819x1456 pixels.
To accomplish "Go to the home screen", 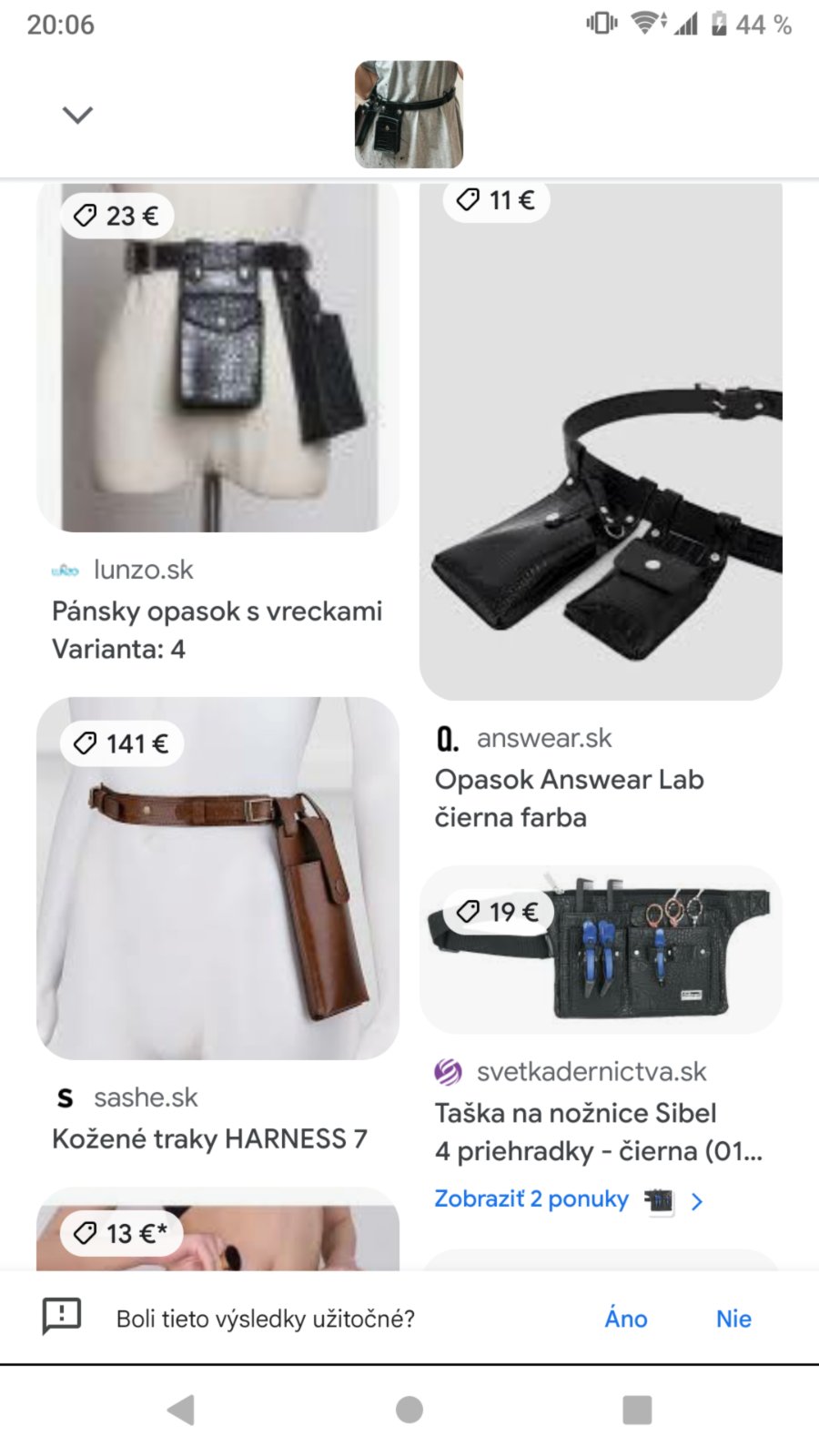I will (409, 1410).
